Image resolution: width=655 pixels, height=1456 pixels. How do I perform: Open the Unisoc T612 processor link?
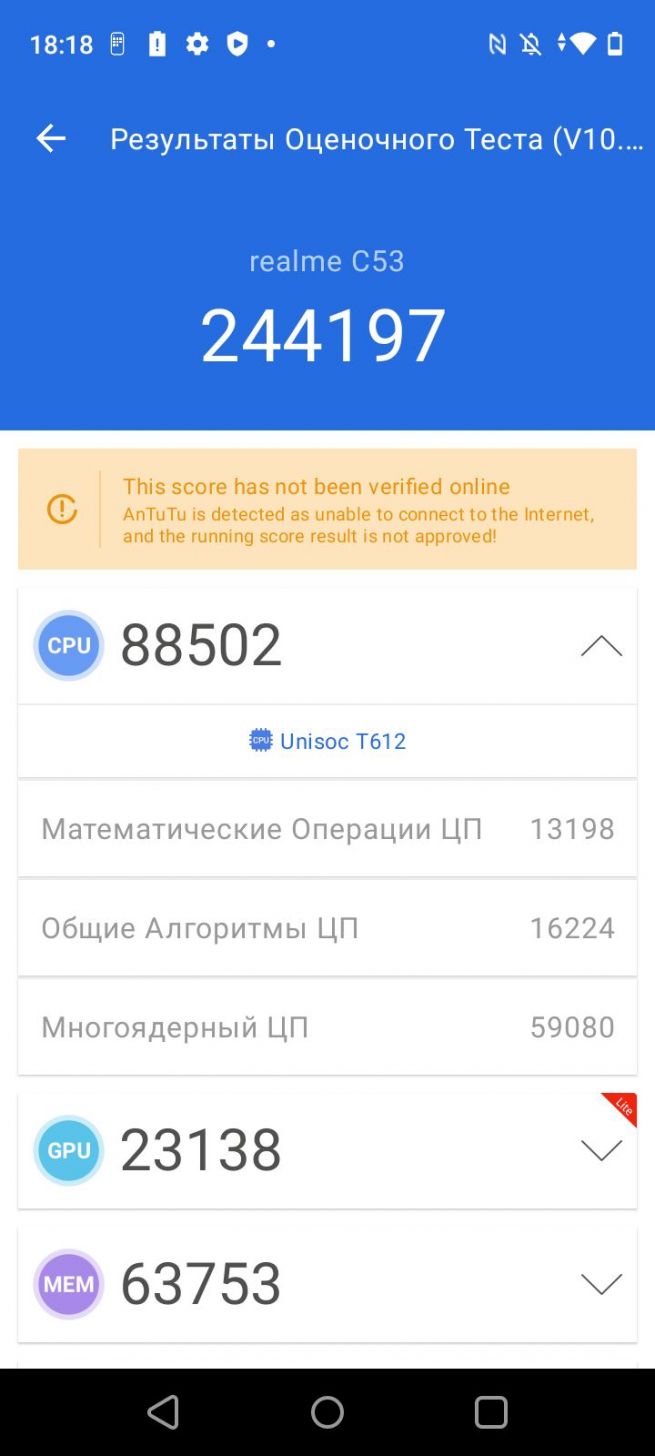pos(327,741)
